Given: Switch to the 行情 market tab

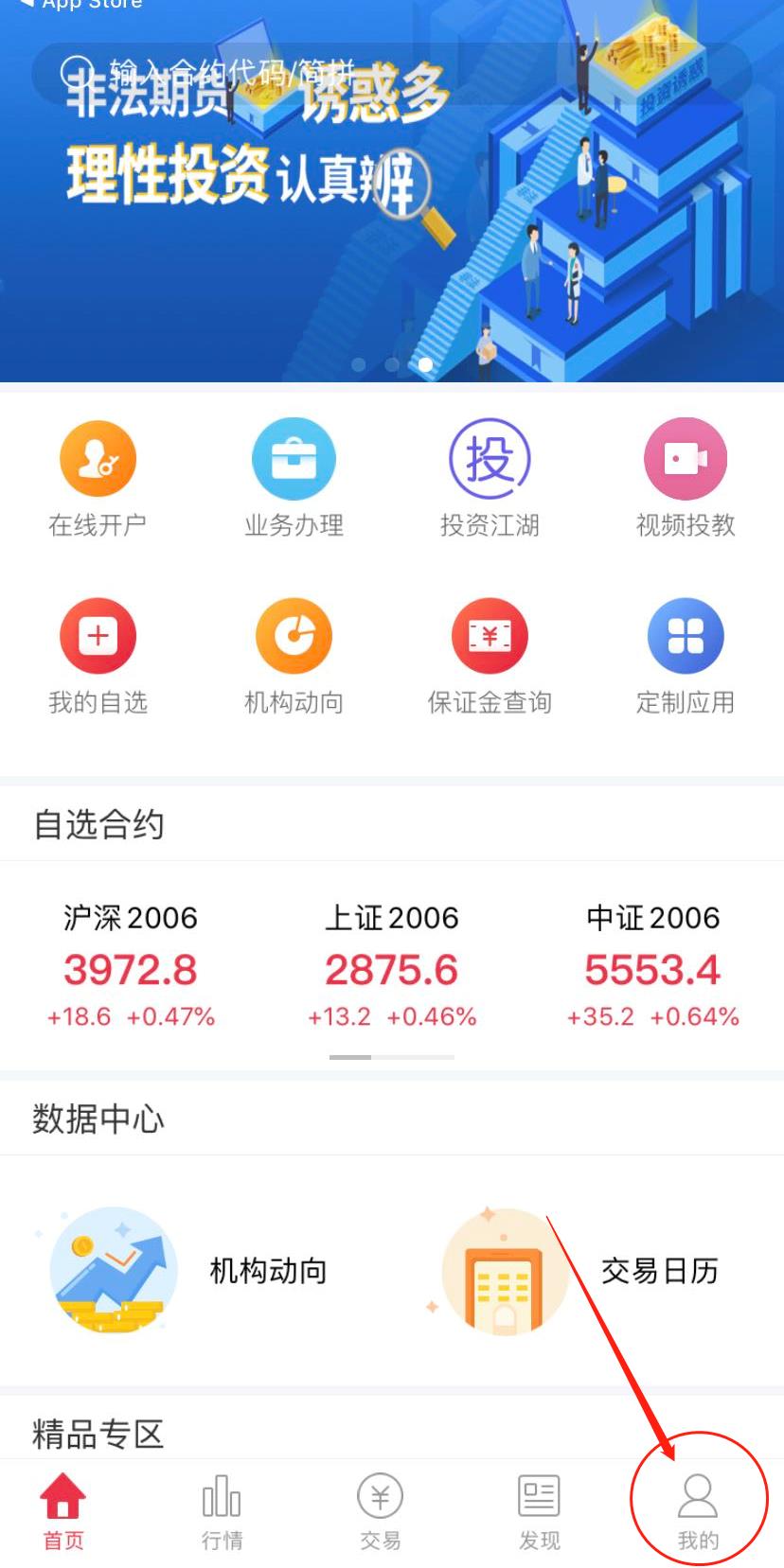Looking at the screenshot, I should coord(222,1511).
